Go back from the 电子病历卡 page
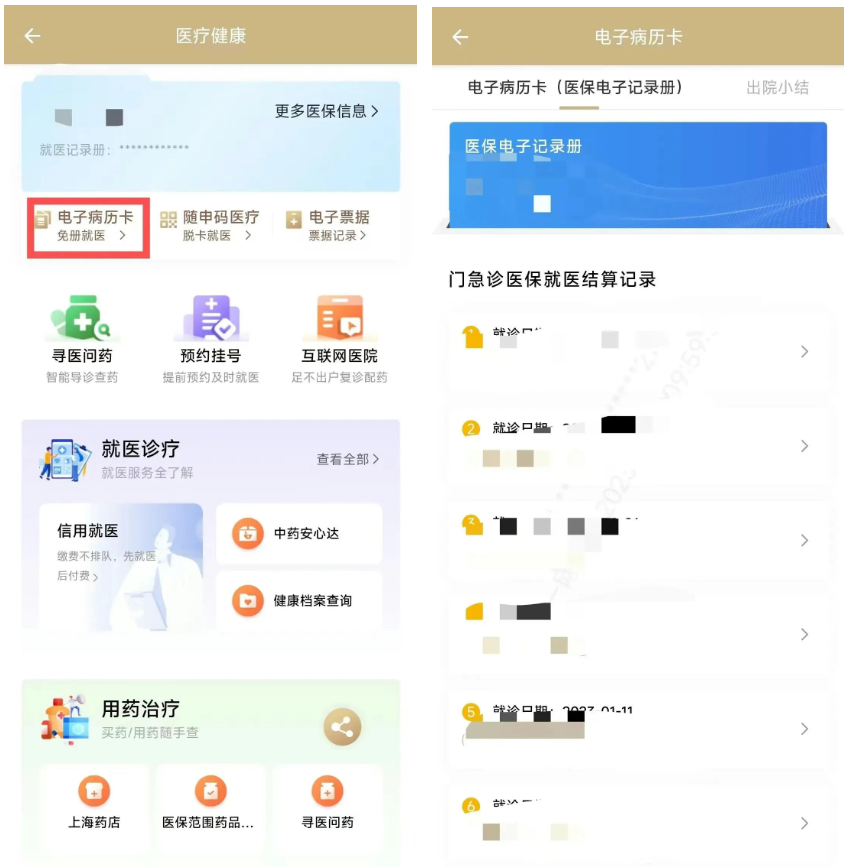This screenshot has height=867, width=846. point(460,37)
